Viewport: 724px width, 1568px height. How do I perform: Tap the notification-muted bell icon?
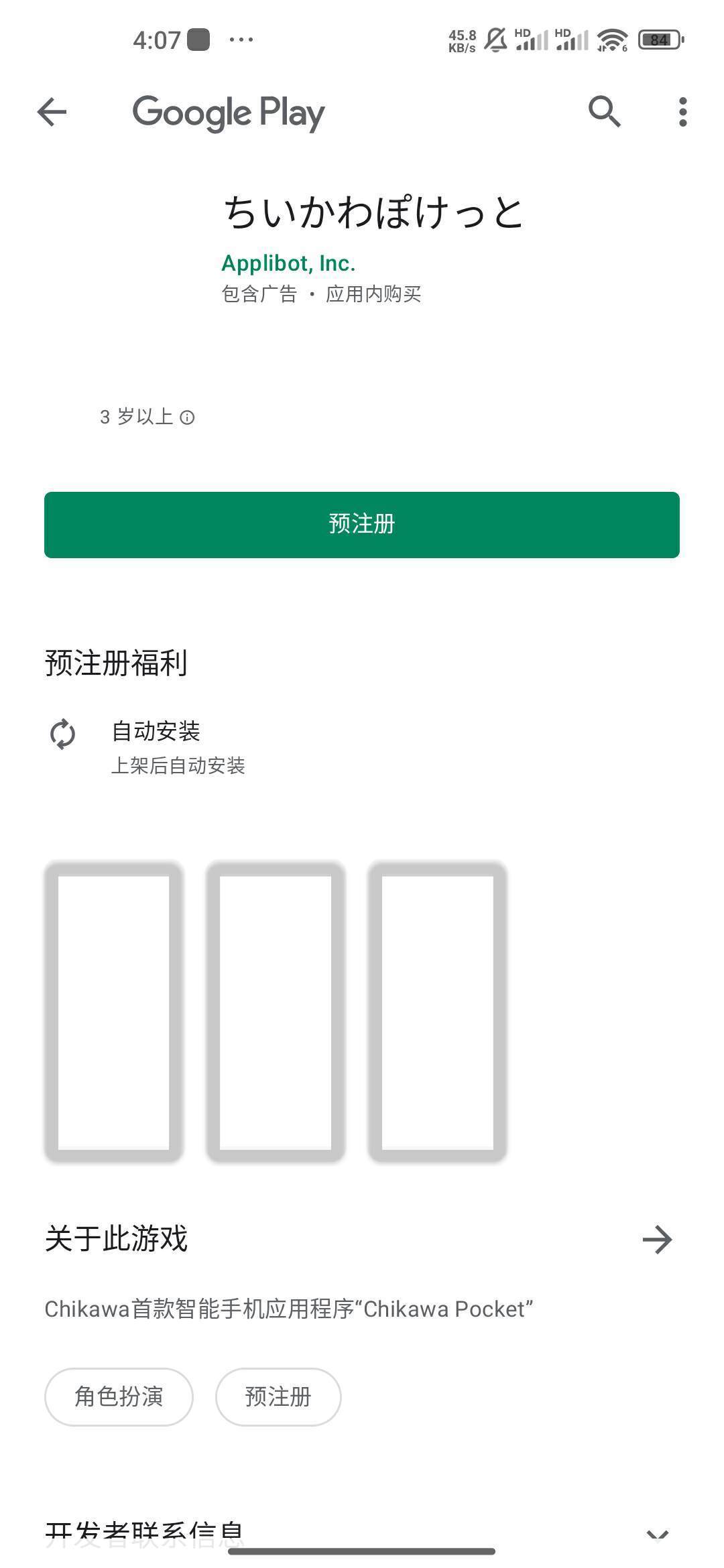tap(494, 38)
